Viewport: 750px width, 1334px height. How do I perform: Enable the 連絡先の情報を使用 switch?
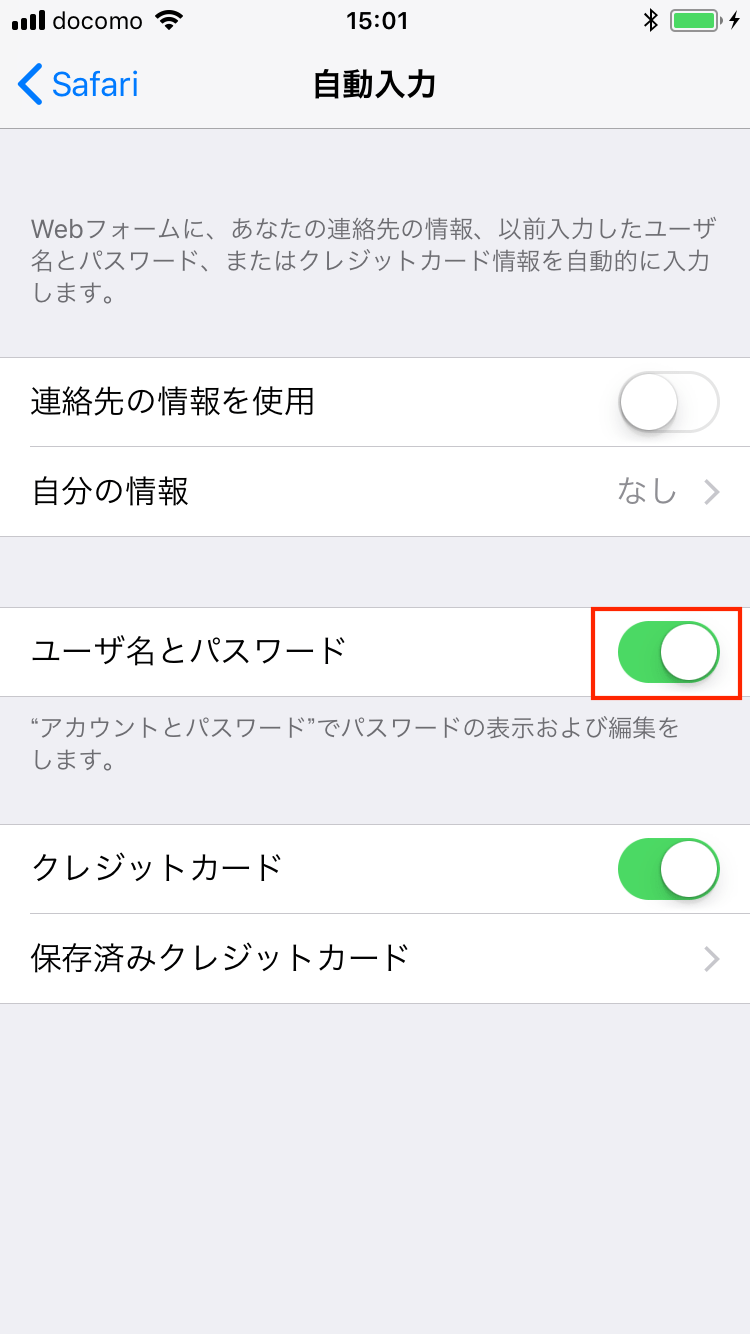point(669,402)
